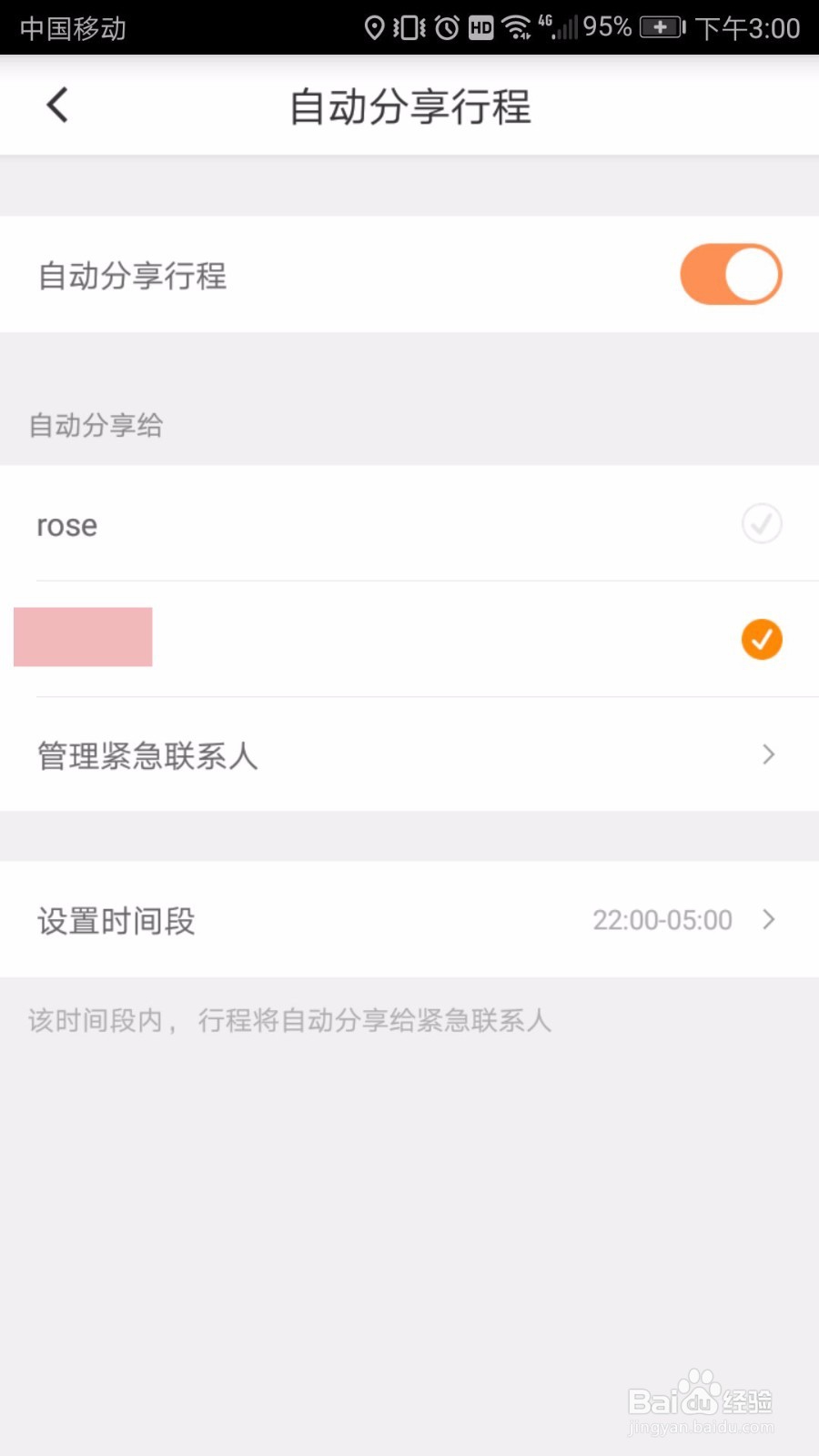The image size is (819, 1456).
Task: Click the arrow beside 22:00-05:00
Action: click(x=767, y=920)
